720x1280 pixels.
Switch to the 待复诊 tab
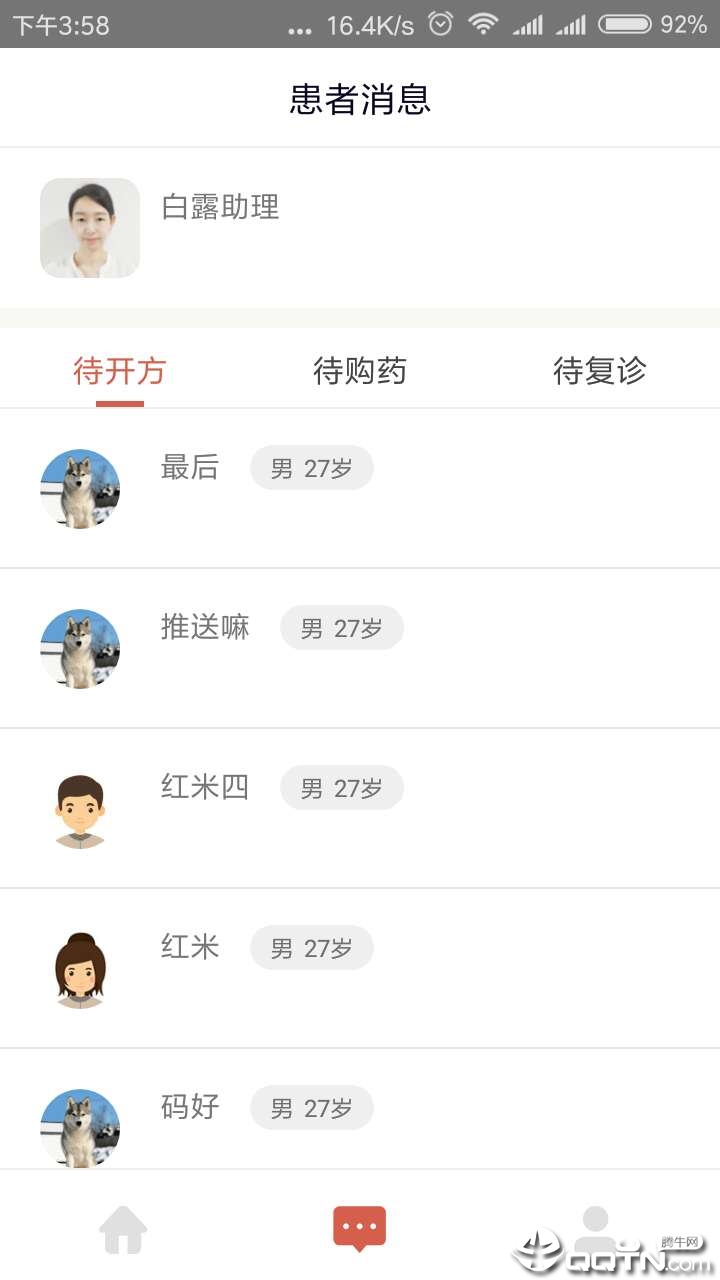click(x=598, y=371)
